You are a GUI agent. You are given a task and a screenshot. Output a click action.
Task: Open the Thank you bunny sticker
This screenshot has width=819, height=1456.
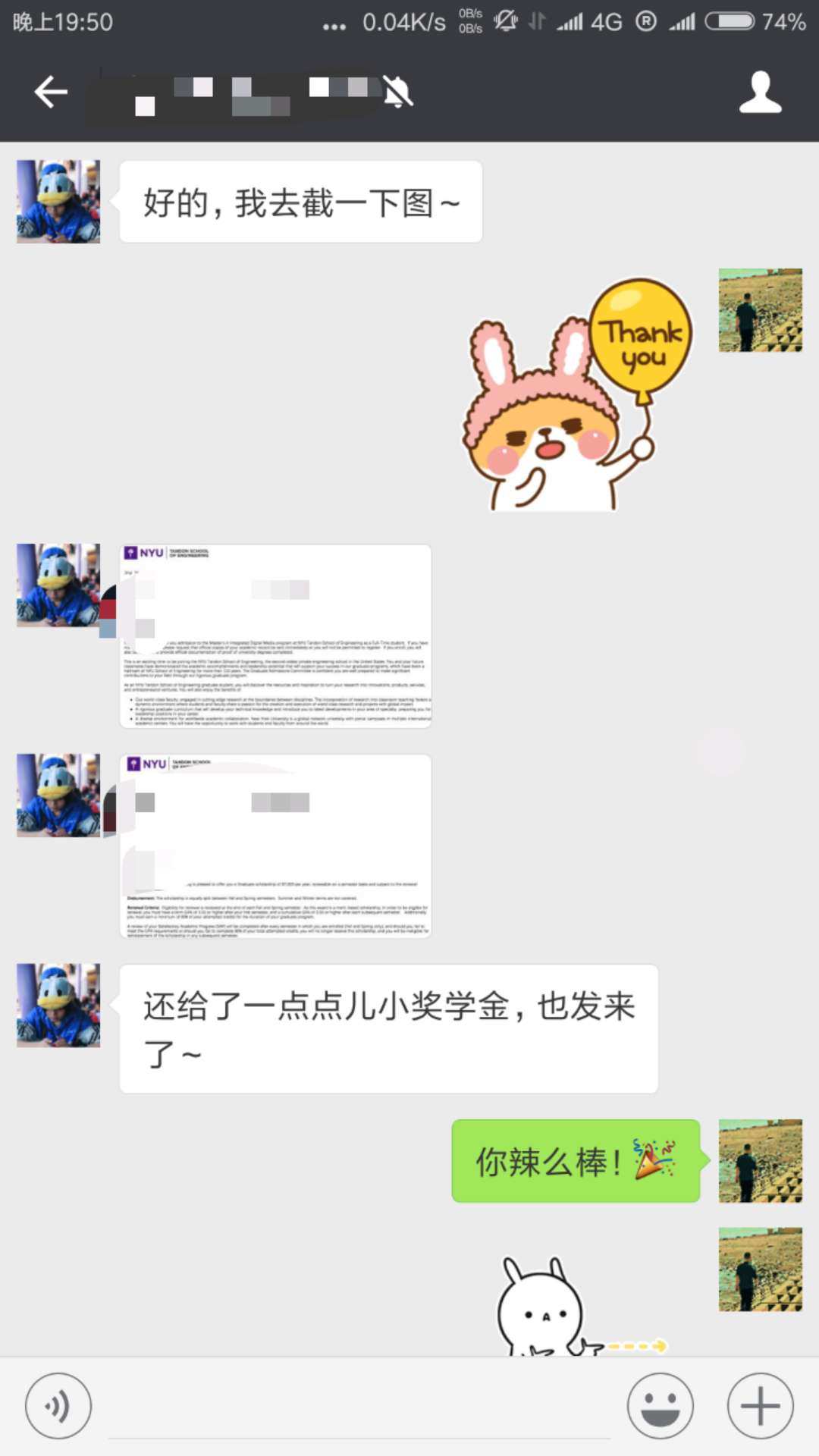[x=578, y=394]
